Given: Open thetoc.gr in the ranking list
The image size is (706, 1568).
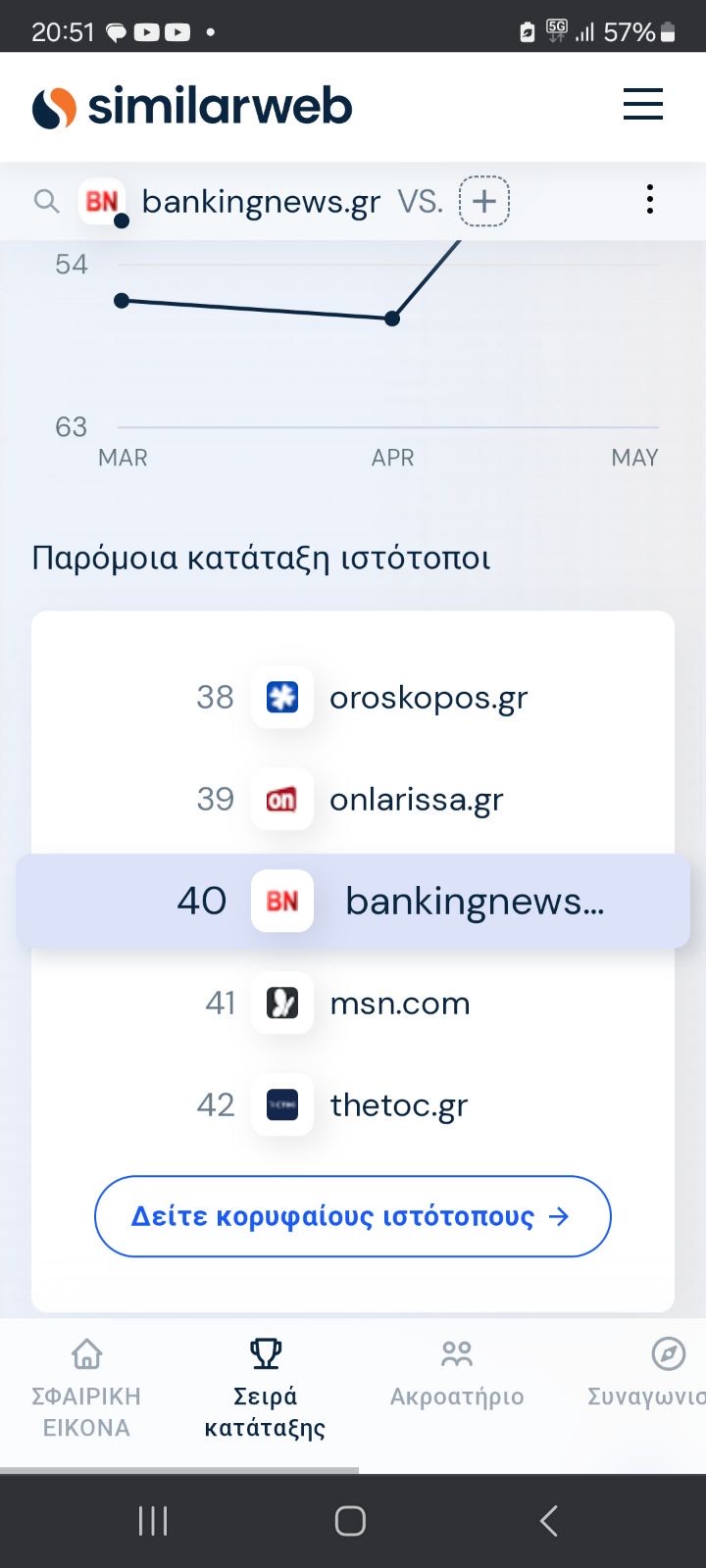Looking at the screenshot, I should (x=398, y=1105).
